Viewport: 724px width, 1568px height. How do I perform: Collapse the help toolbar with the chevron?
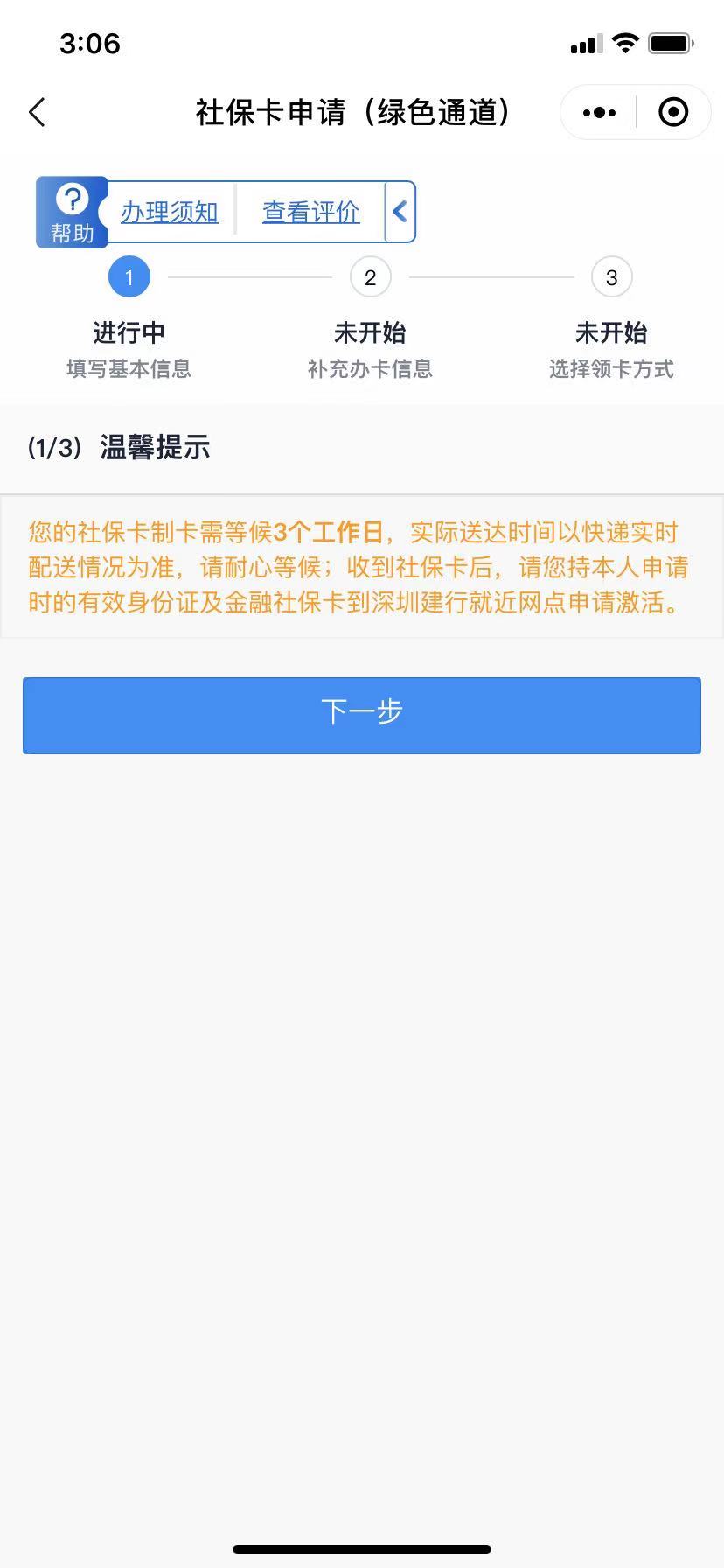coord(399,211)
